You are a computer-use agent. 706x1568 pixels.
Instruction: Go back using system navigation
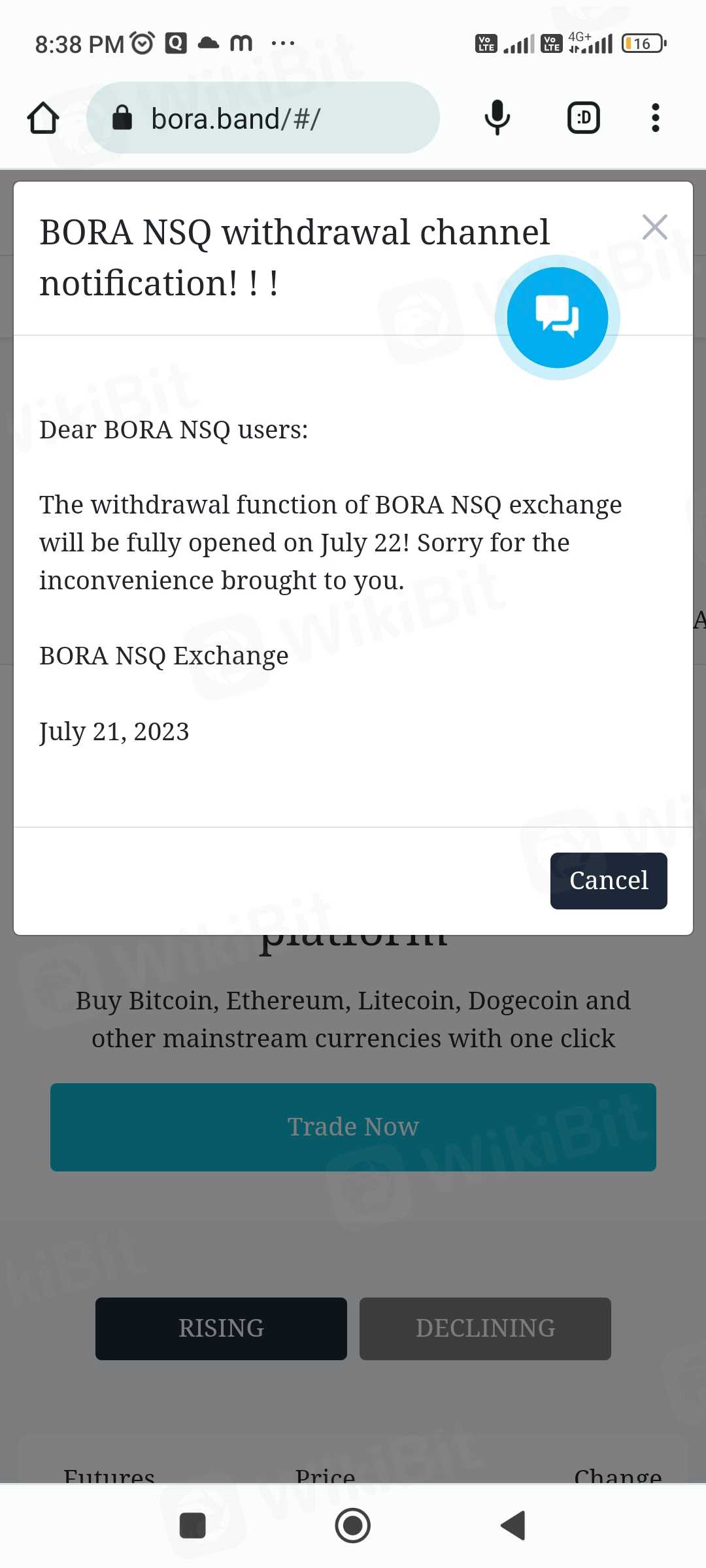[x=514, y=1526]
